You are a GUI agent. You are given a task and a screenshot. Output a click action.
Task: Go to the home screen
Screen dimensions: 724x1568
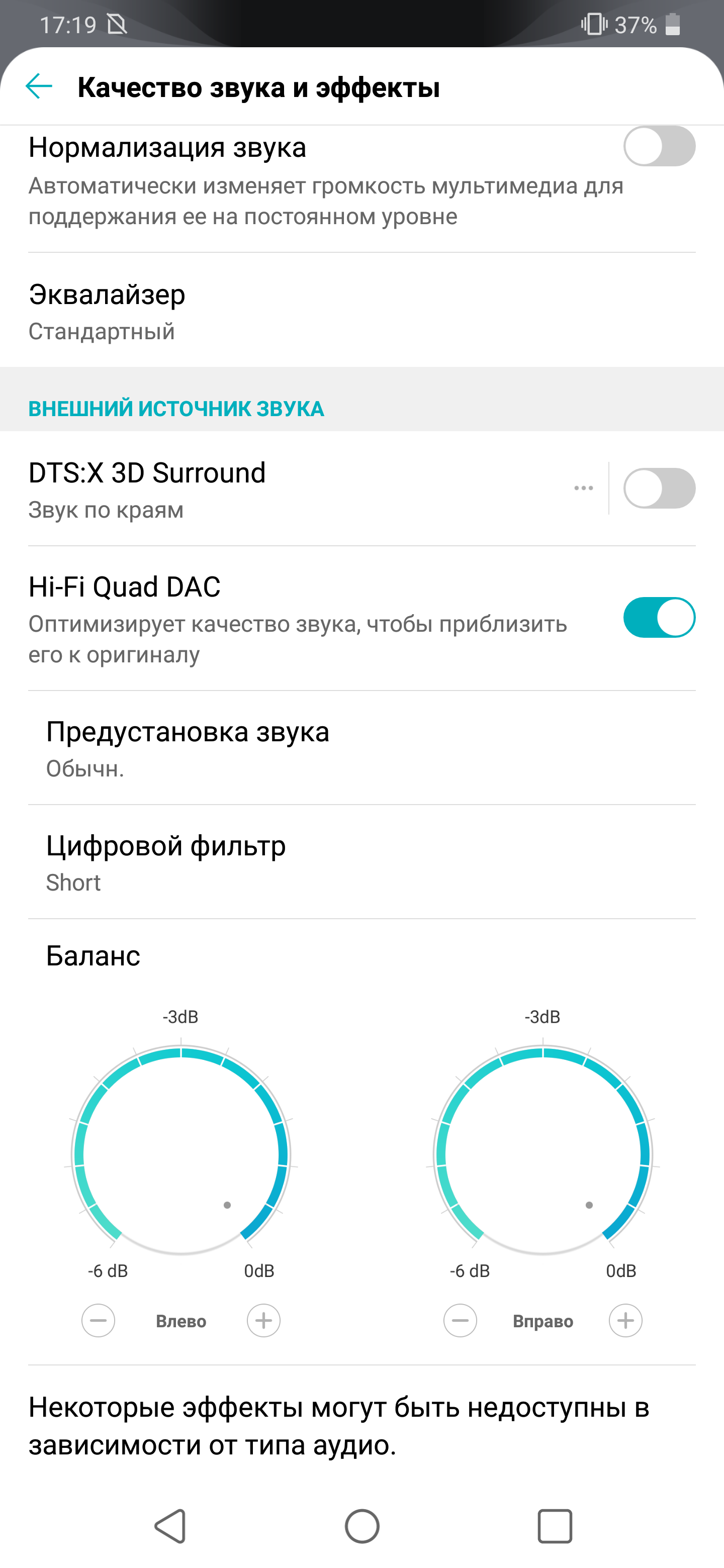363,1526
